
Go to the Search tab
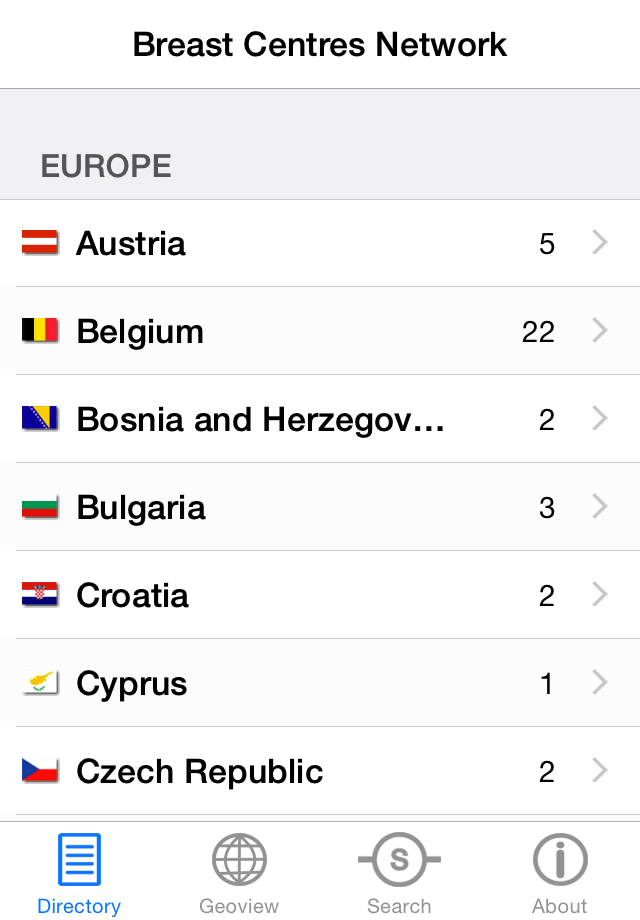tap(399, 873)
